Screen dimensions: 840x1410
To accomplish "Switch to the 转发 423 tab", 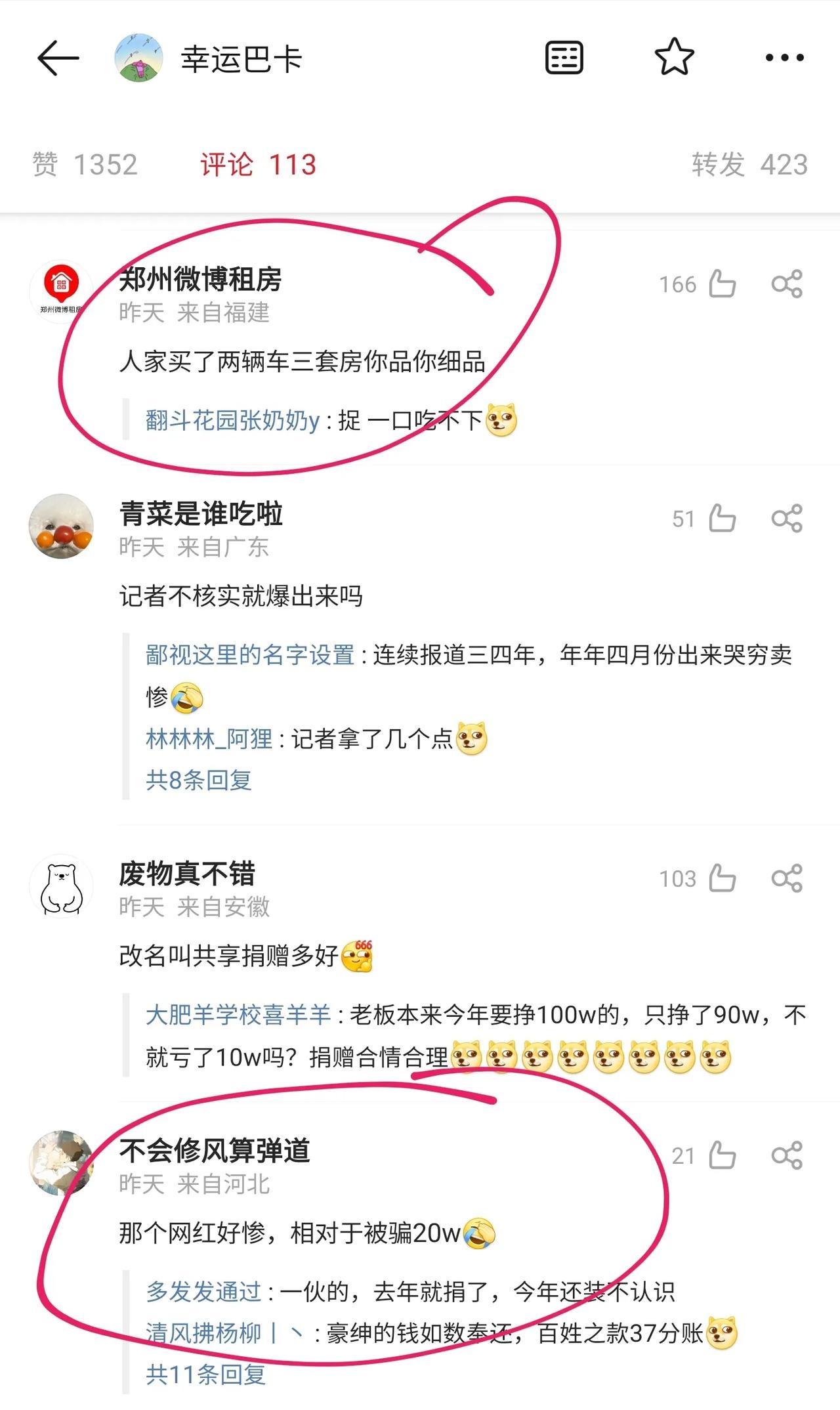I will pos(749,164).
